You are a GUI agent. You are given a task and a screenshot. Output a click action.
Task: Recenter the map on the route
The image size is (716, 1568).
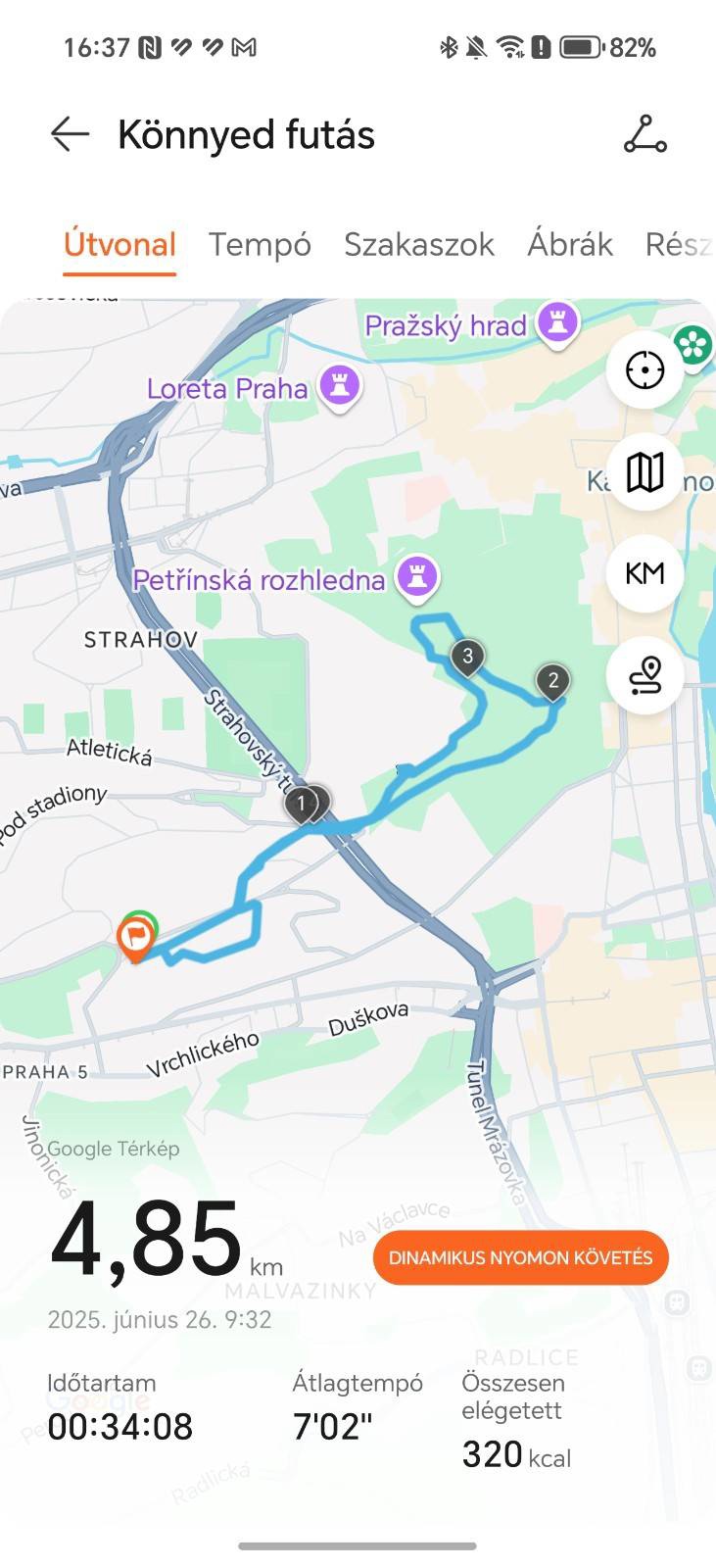coord(644,370)
